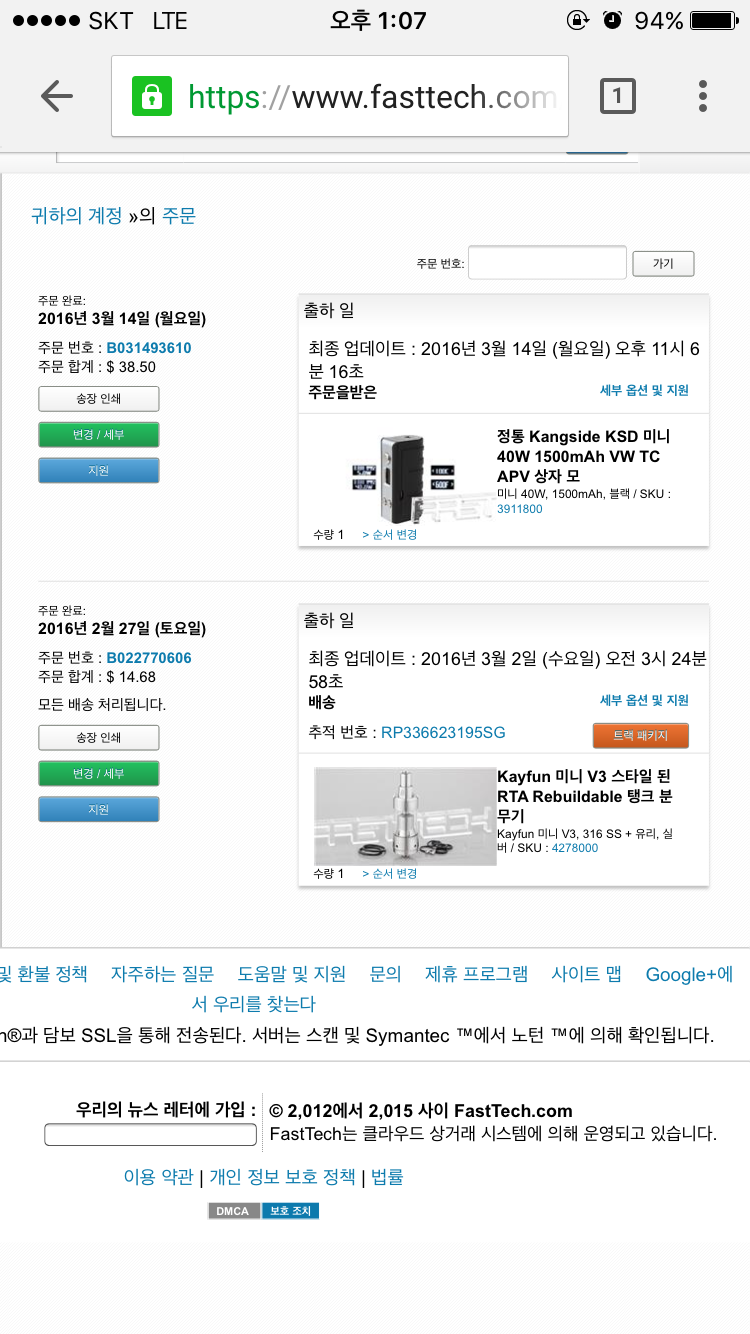Focus the newsletter signup field

151,1135
